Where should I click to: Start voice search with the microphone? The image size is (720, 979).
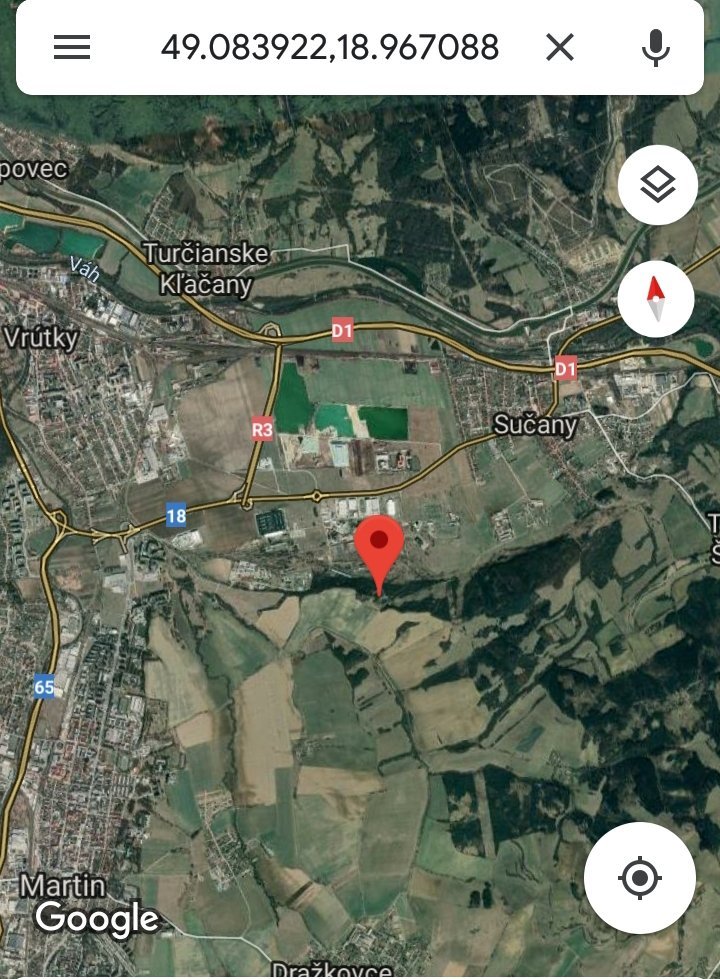pyautogui.click(x=655, y=47)
